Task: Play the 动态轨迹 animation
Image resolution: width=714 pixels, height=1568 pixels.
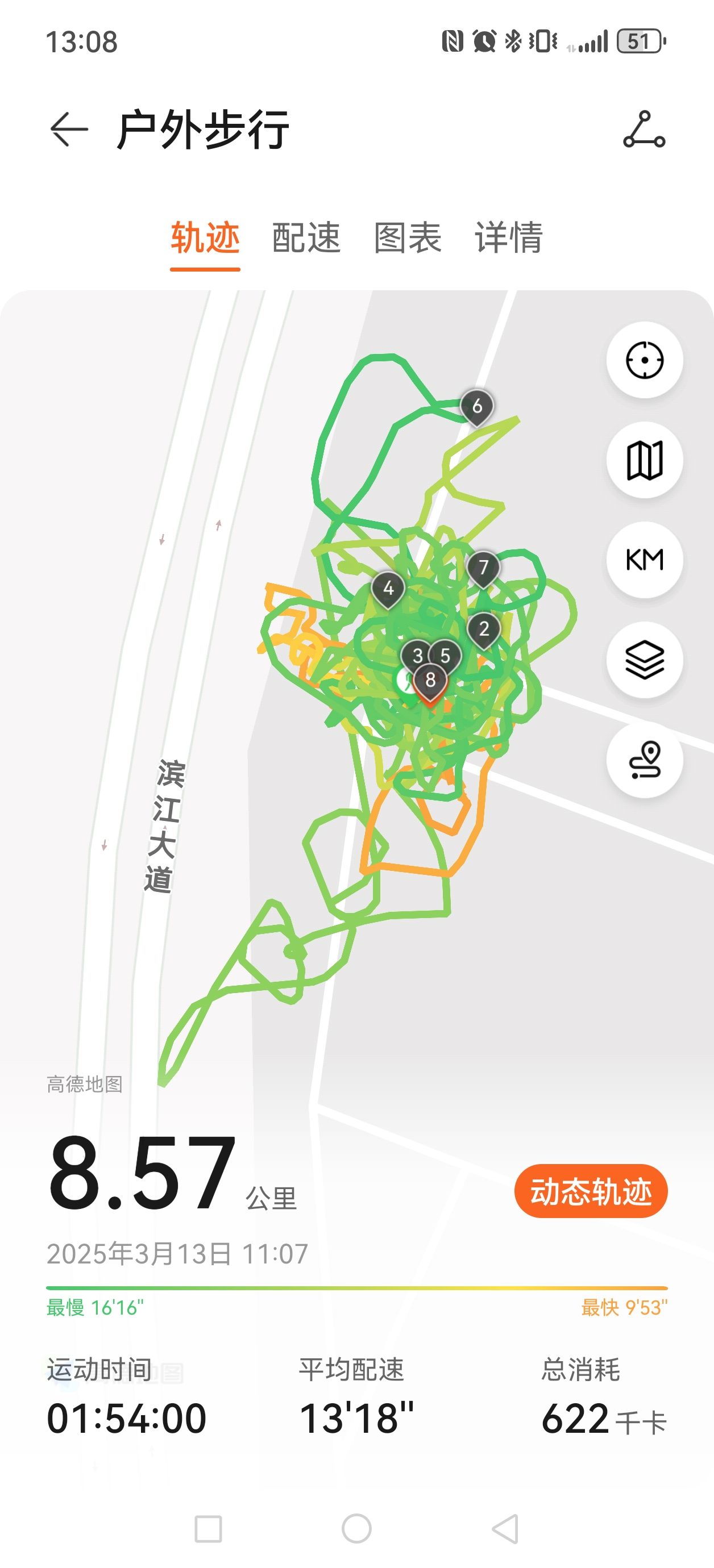Action: [x=590, y=1191]
